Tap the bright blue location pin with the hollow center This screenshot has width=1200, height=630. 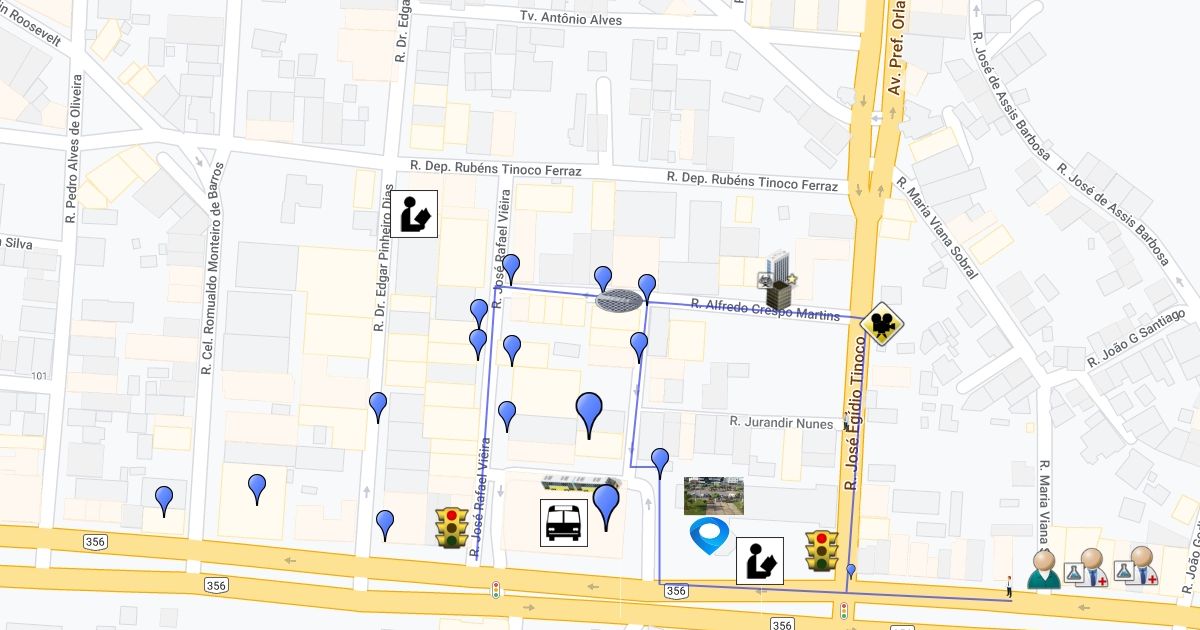710,535
